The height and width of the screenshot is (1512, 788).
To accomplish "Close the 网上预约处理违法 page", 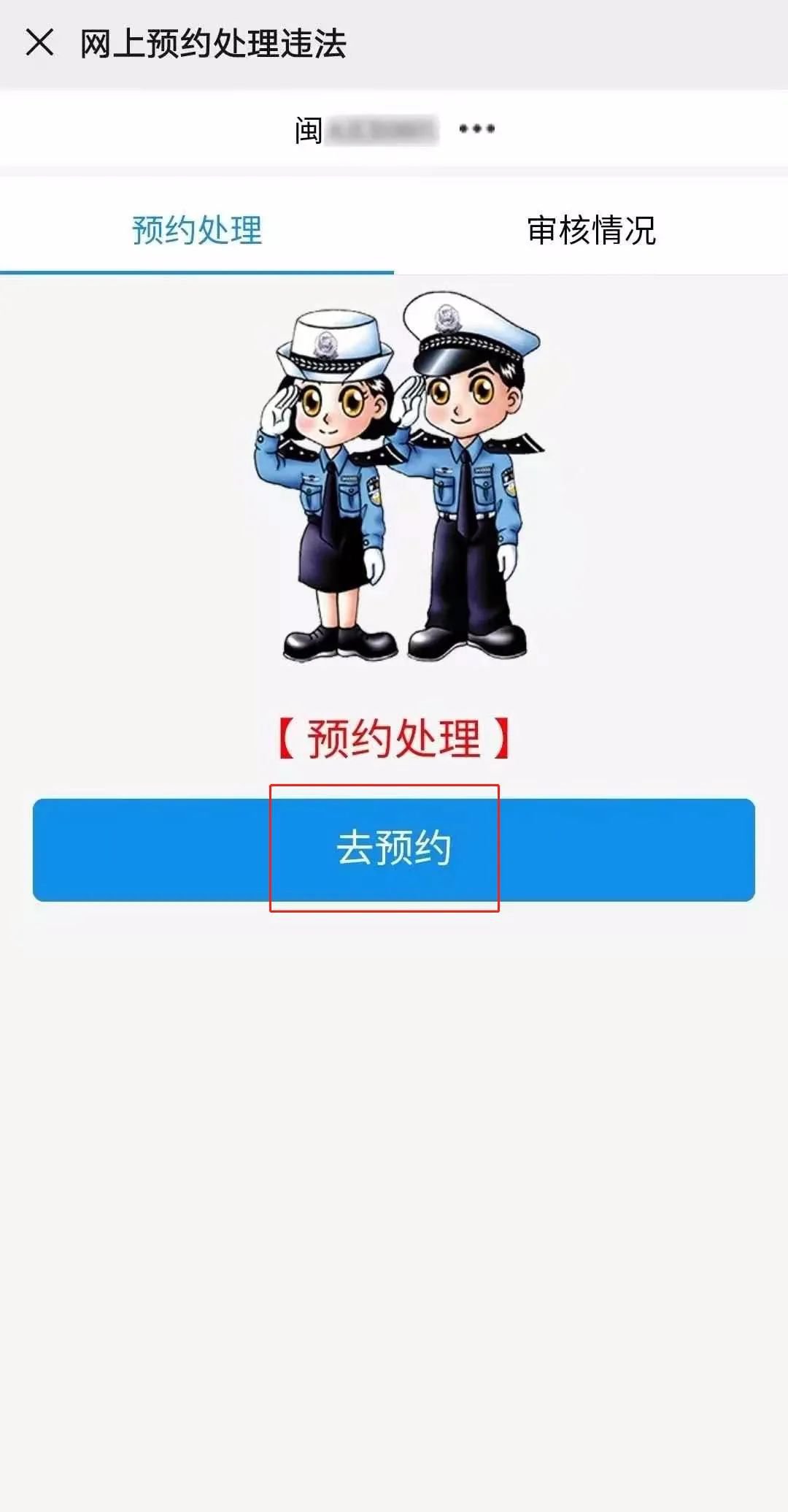I will 39,42.
